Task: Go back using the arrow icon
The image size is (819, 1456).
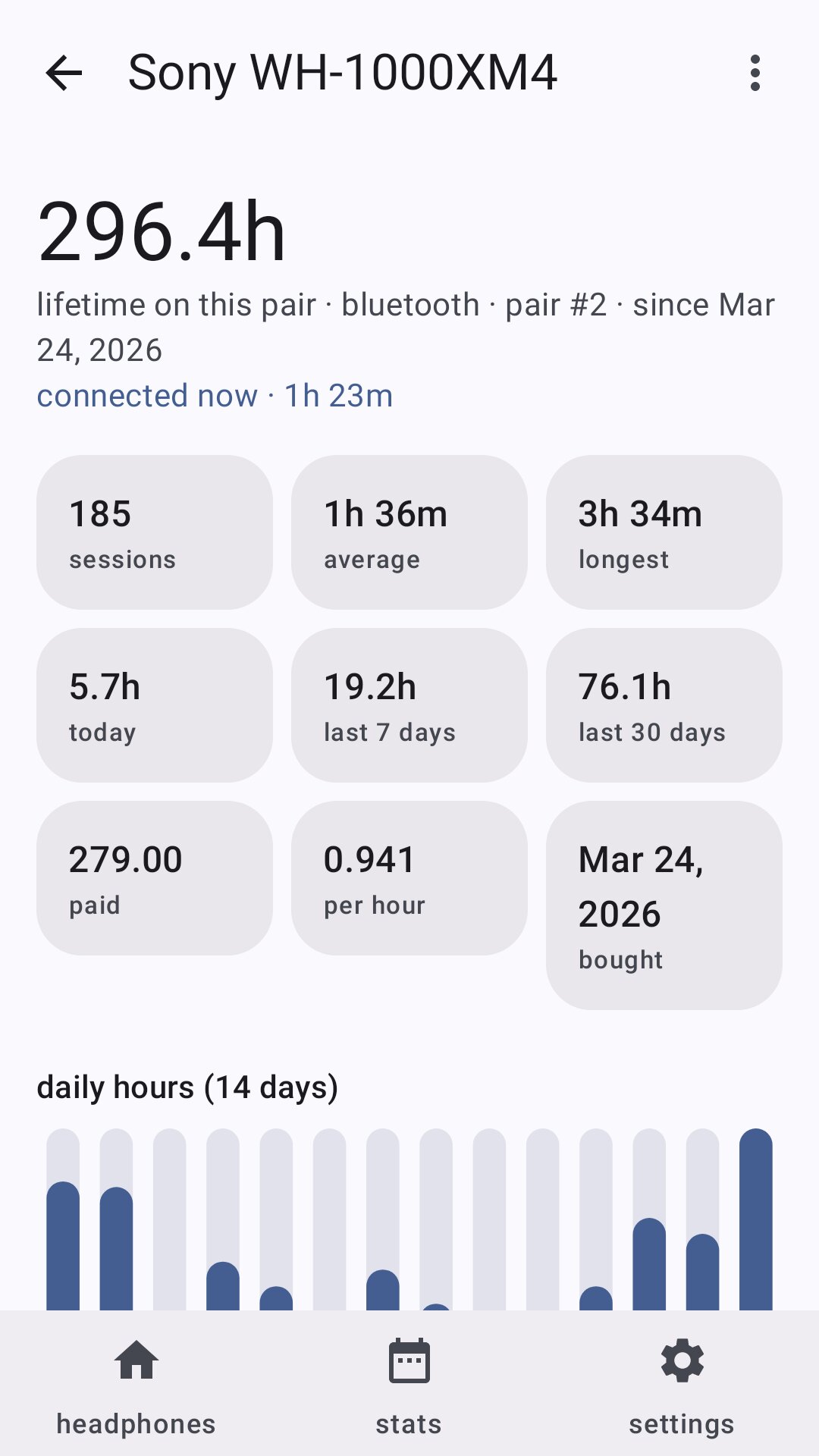Action: tap(64, 74)
